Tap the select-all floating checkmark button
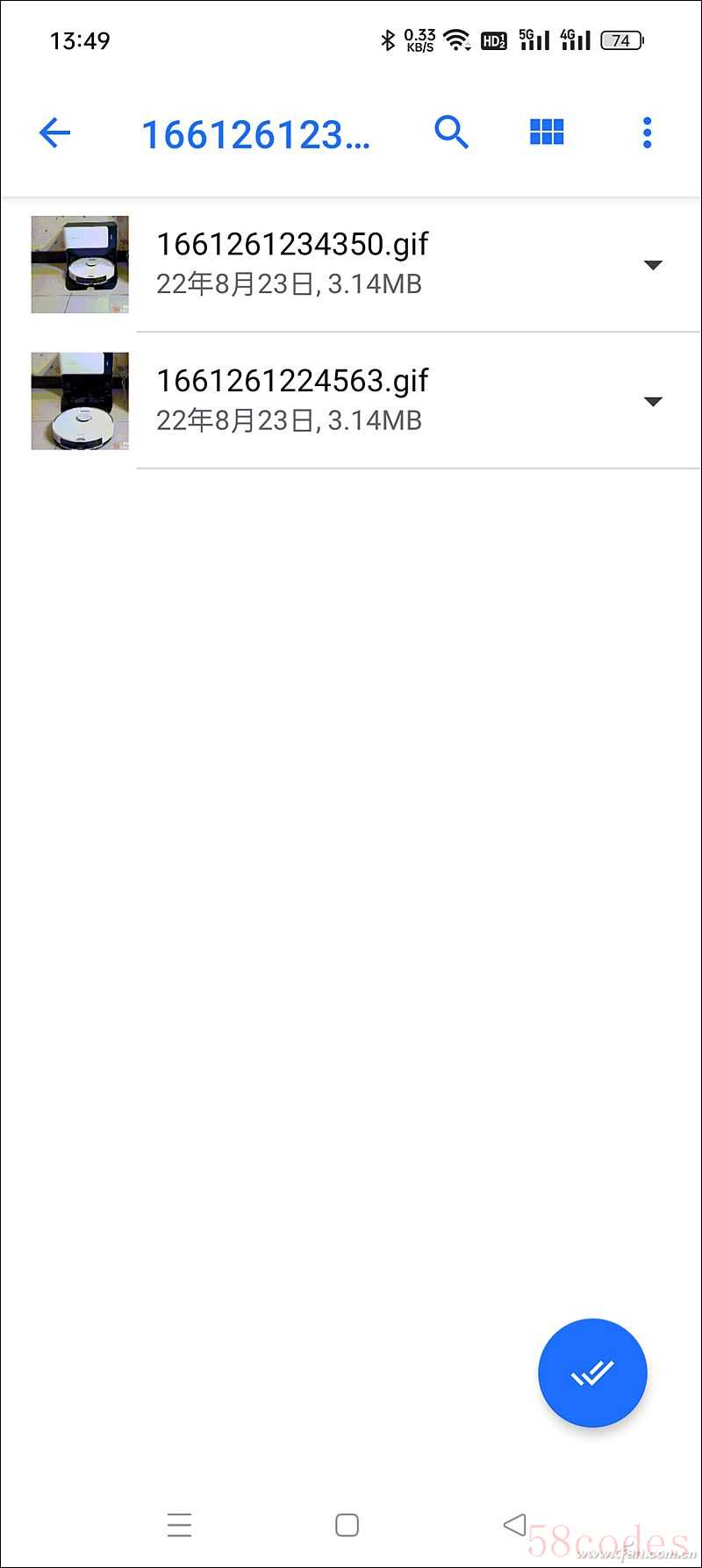The height and width of the screenshot is (1568, 702). click(592, 1373)
